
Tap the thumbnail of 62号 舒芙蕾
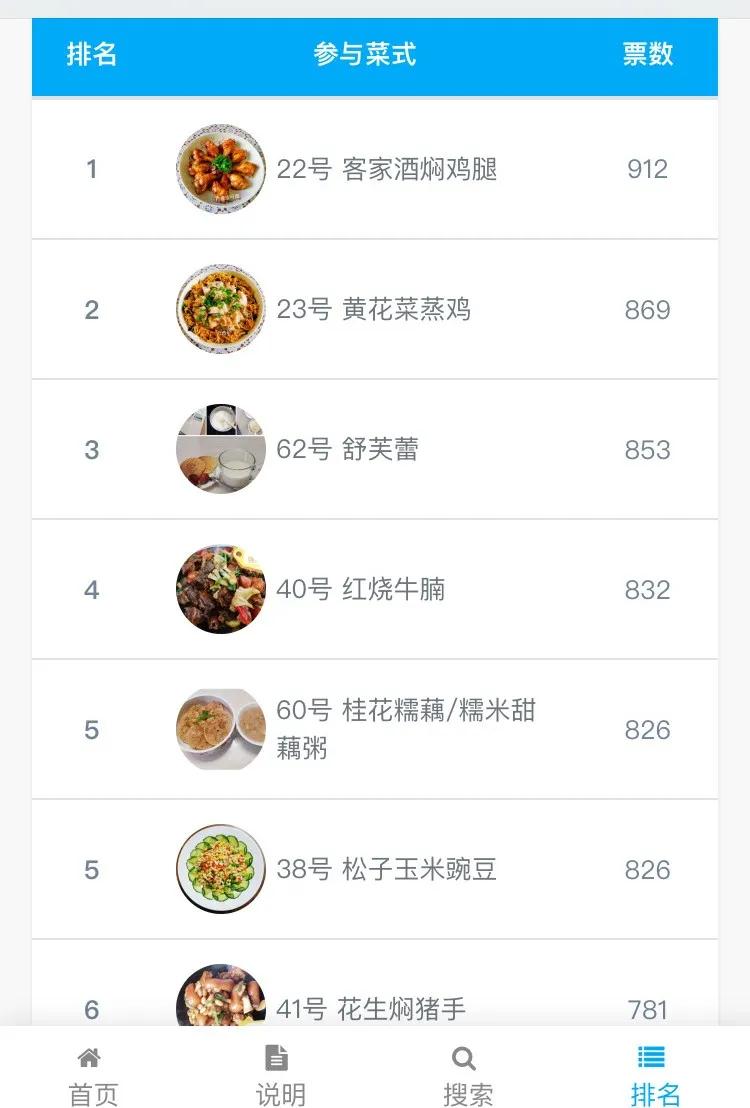pos(220,449)
